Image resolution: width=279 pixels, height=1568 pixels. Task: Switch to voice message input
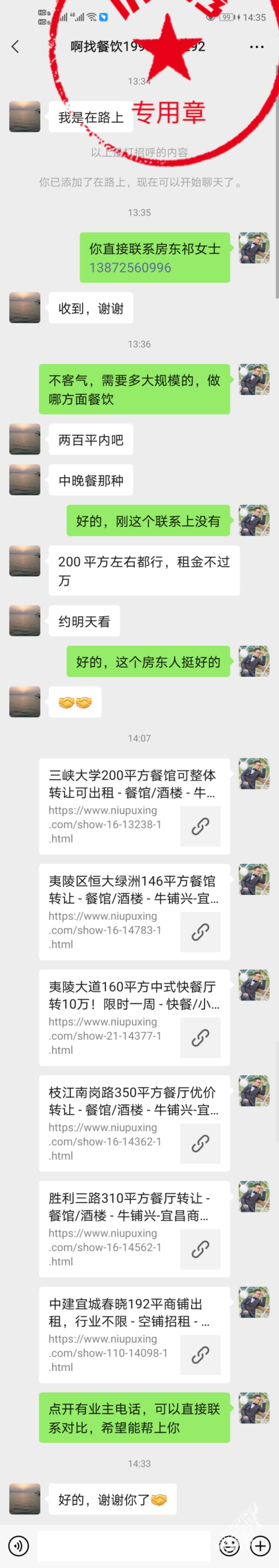click(x=18, y=1546)
